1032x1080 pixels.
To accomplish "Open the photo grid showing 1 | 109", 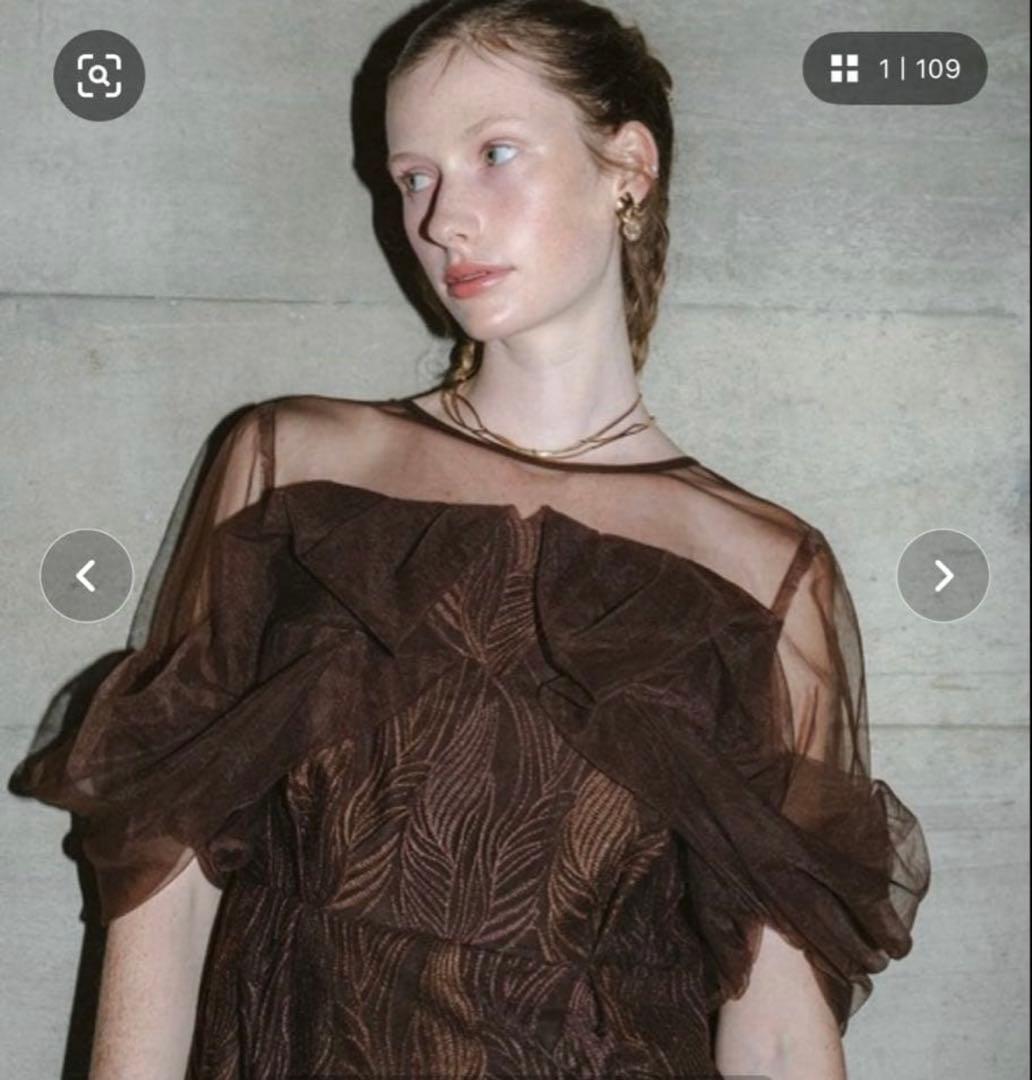I will point(895,69).
